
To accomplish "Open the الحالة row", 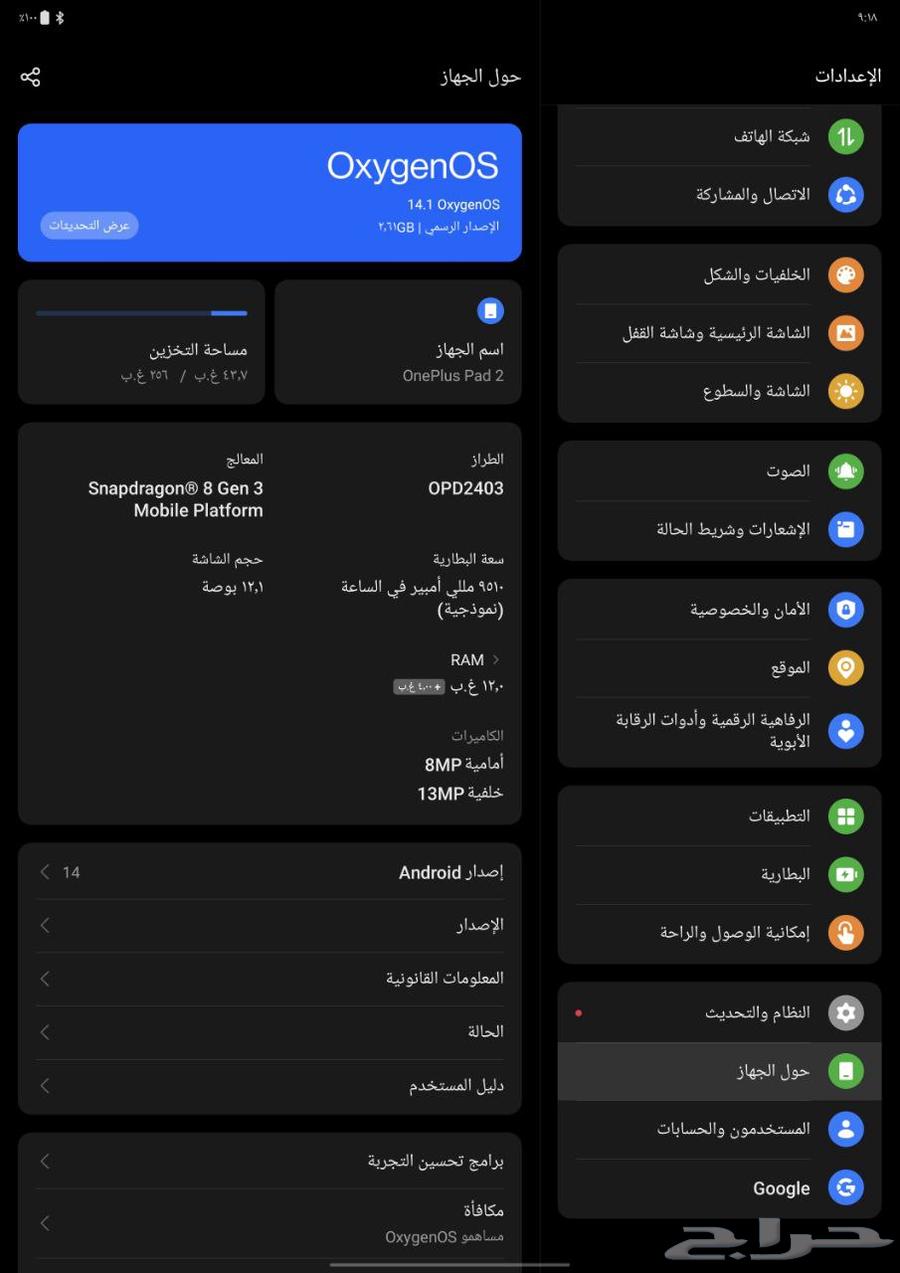I will (270, 1032).
